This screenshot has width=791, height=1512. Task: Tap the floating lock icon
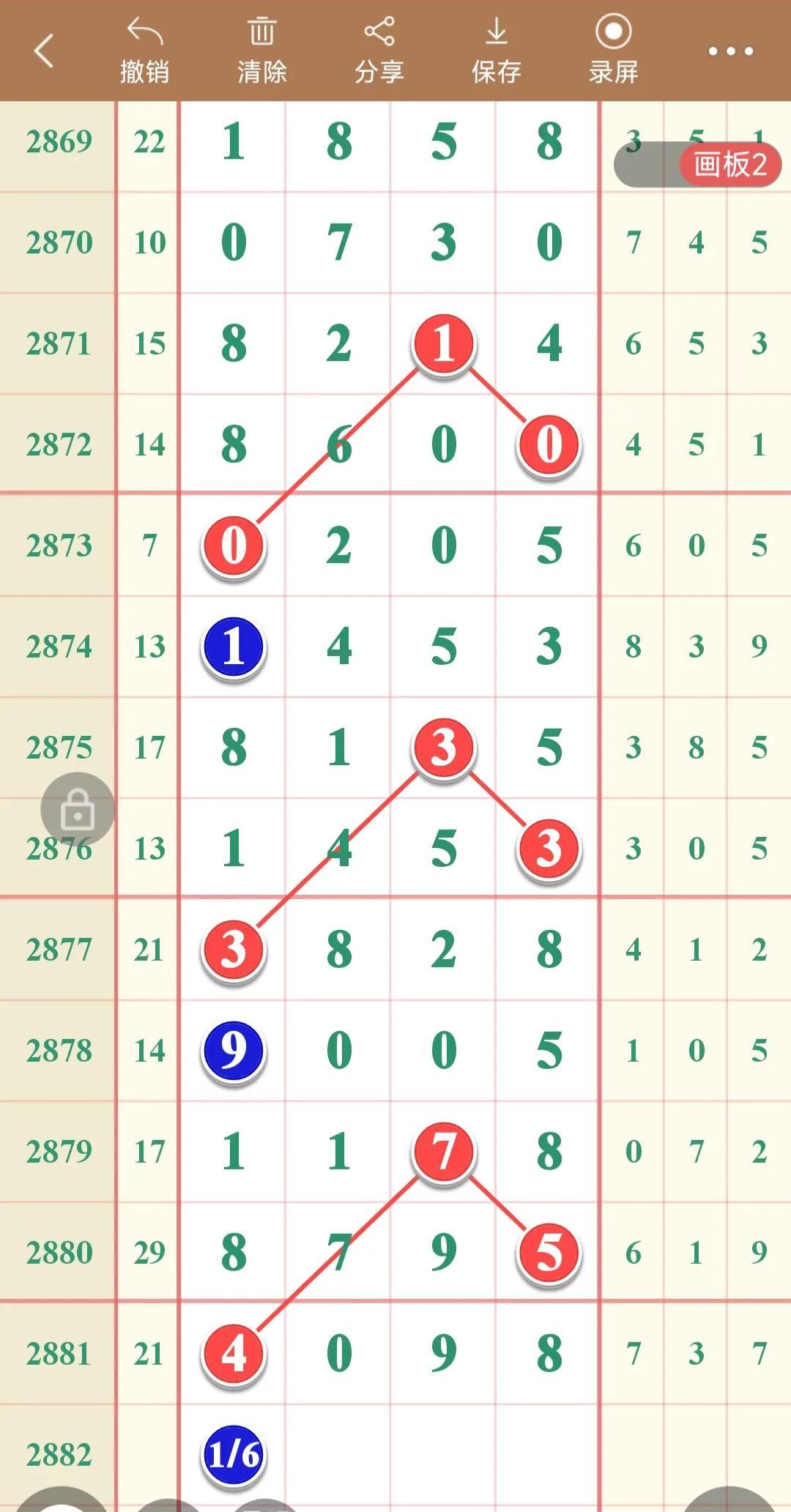pos(78,809)
